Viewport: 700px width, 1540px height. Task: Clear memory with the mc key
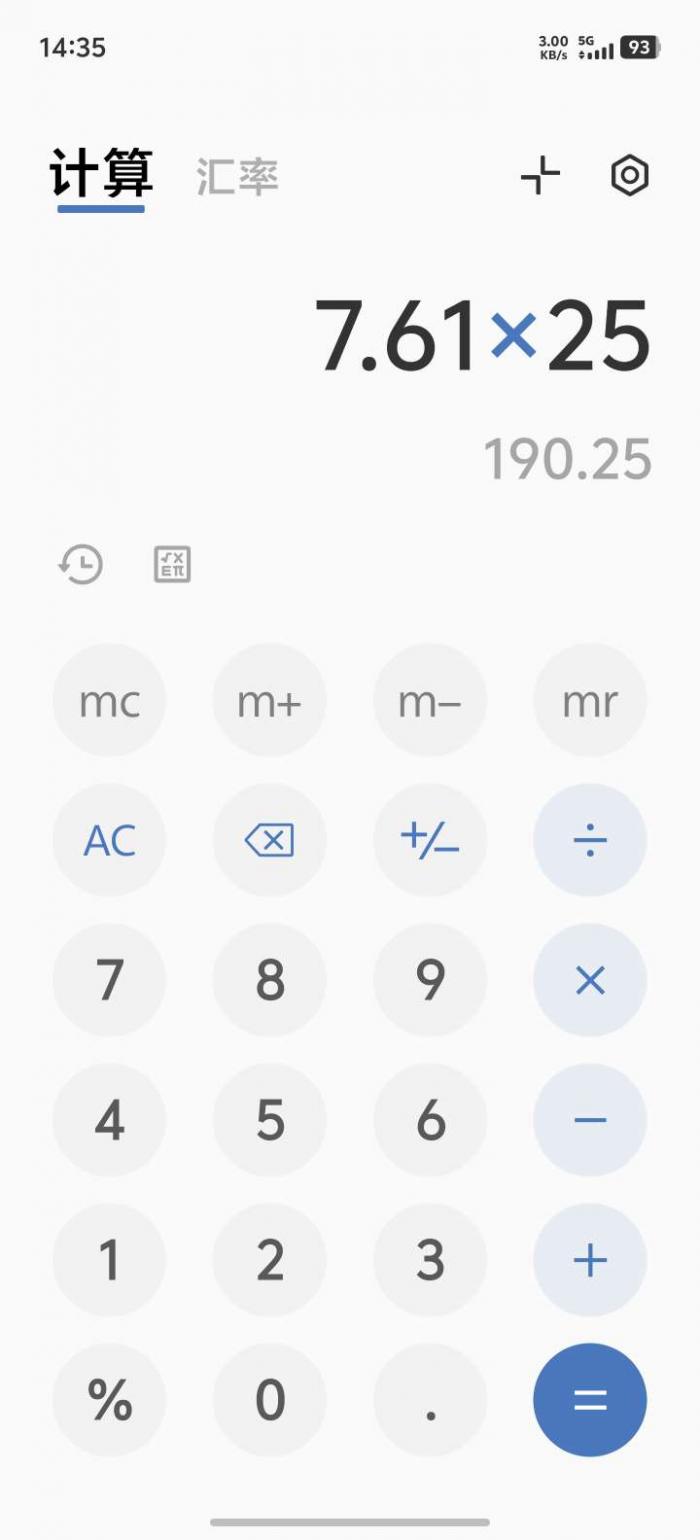(110, 701)
